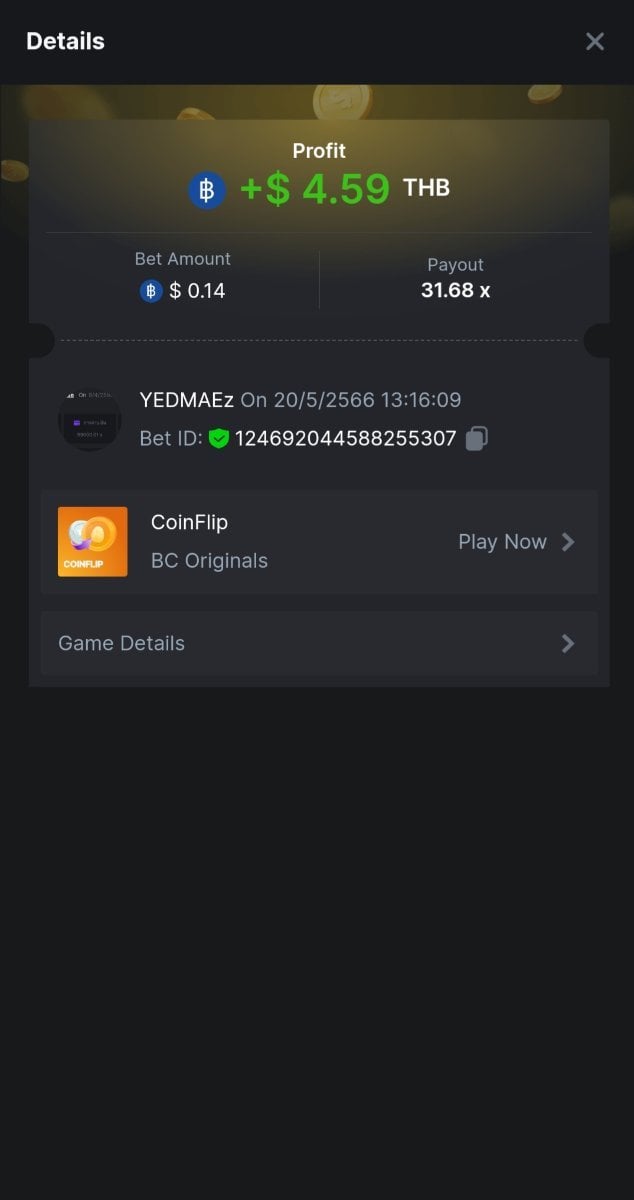Tap Play Now for CoinFlip

pyautogui.click(x=516, y=542)
